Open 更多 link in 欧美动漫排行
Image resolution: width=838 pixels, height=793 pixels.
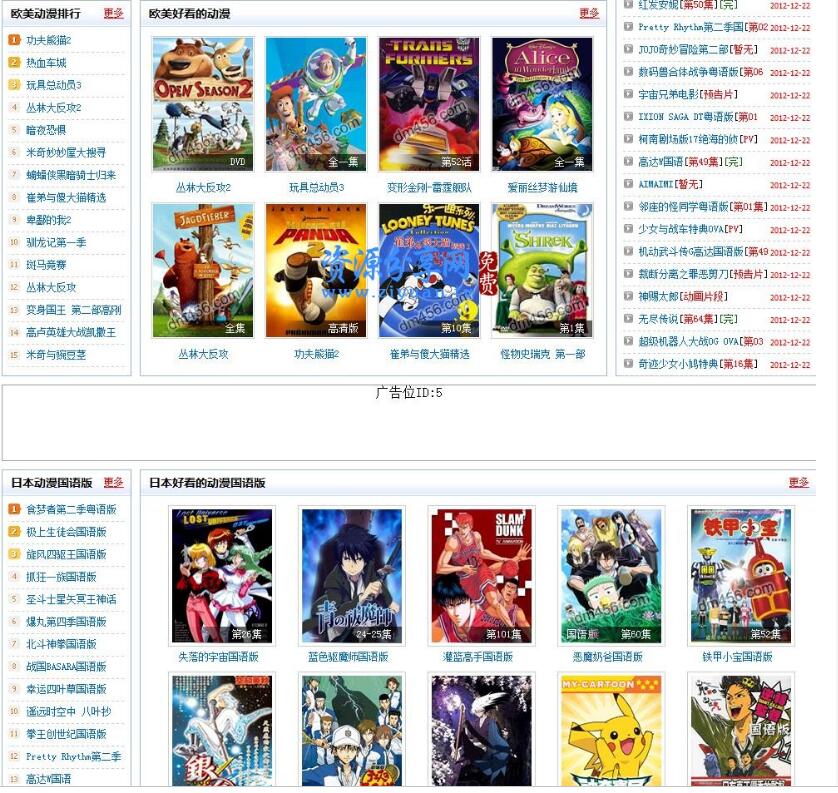(x=113, y=14)
